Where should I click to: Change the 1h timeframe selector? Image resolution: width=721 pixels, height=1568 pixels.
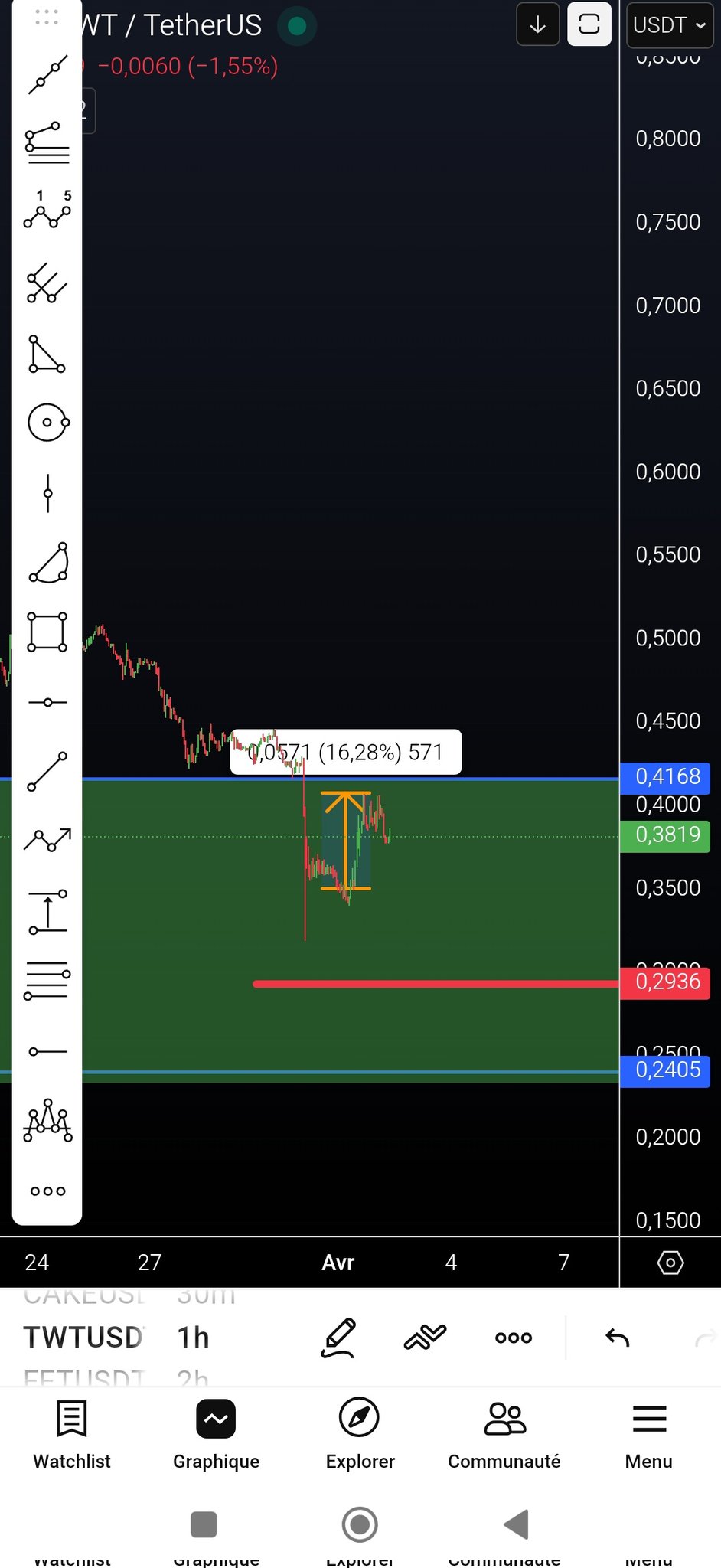click(x=193, y=1338)
